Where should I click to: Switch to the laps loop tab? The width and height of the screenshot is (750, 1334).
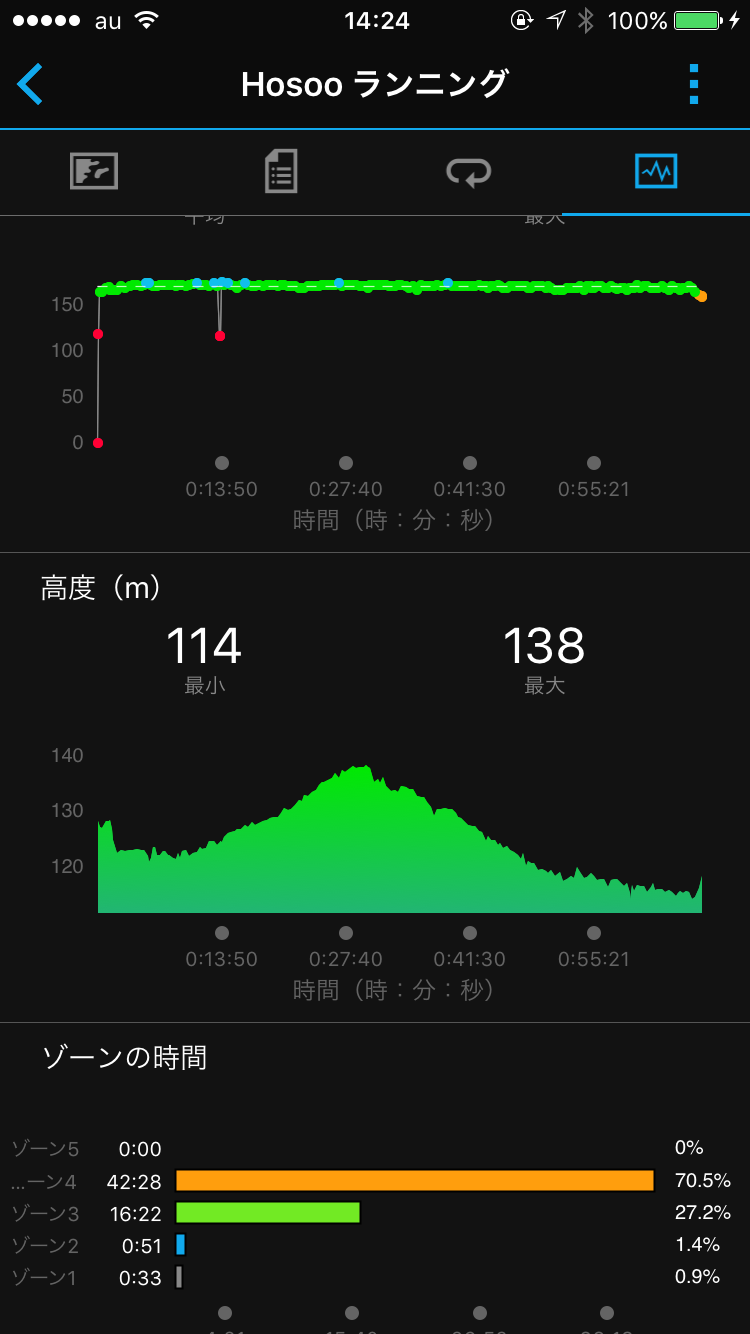point(468,172)
